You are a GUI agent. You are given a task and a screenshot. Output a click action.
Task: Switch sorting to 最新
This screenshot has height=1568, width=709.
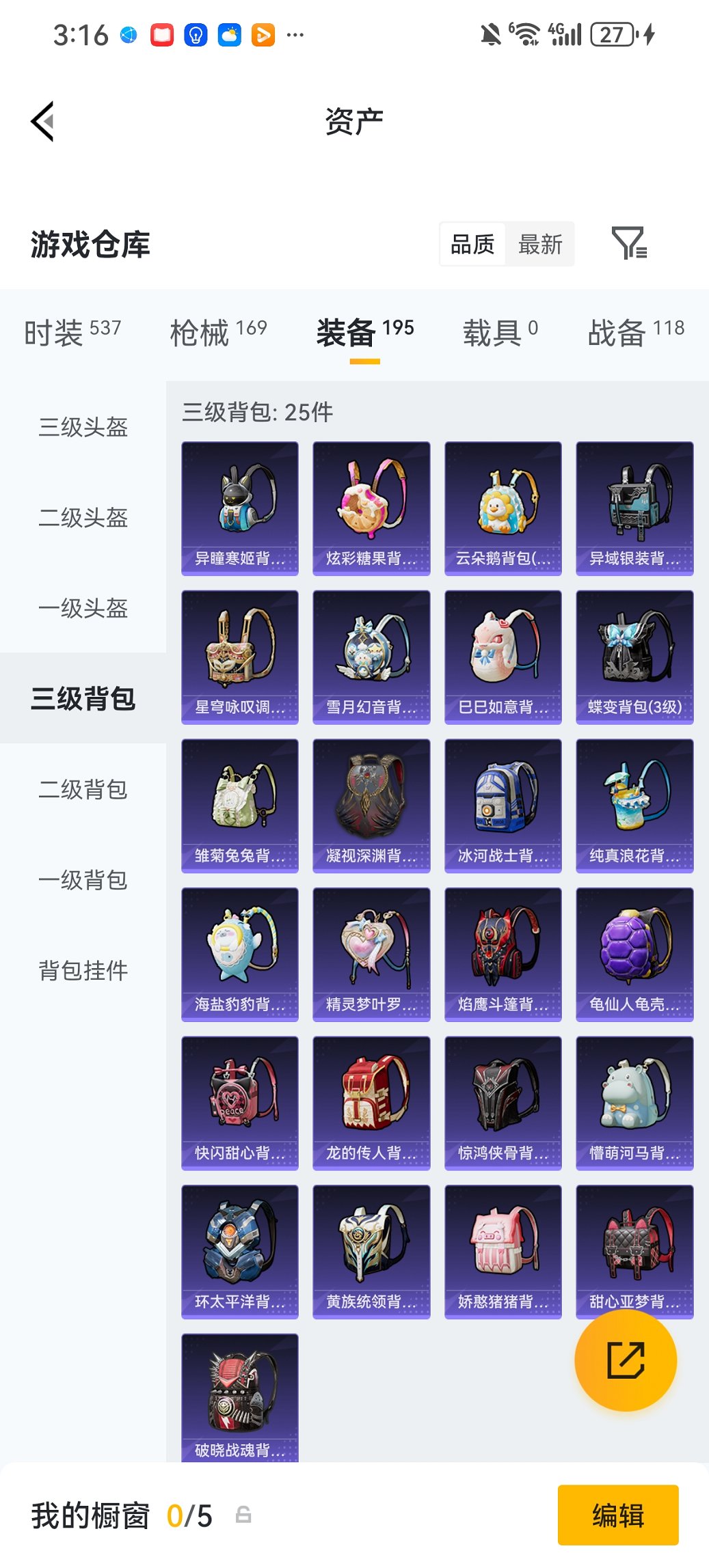tap(540, 244)
